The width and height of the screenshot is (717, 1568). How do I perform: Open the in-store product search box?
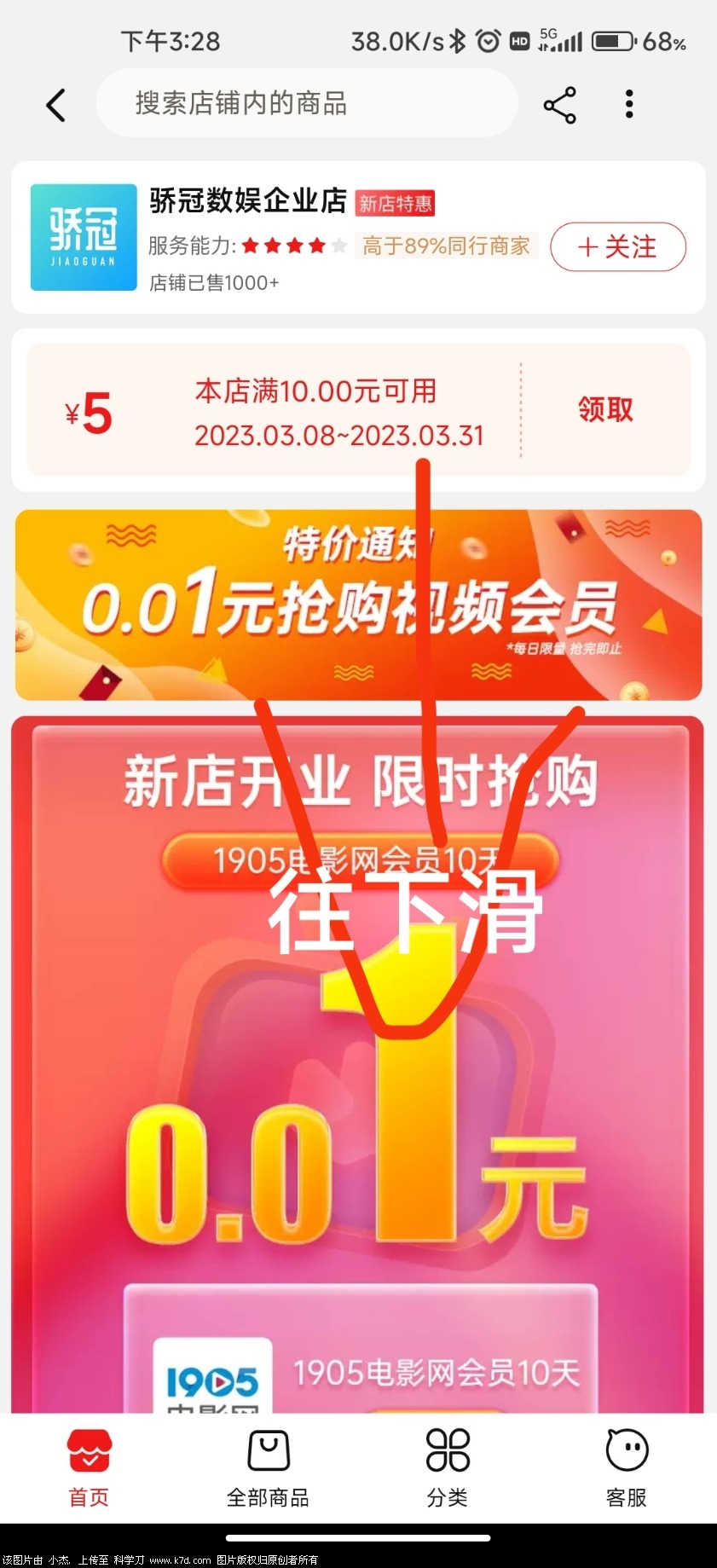(x=307, y=104)
